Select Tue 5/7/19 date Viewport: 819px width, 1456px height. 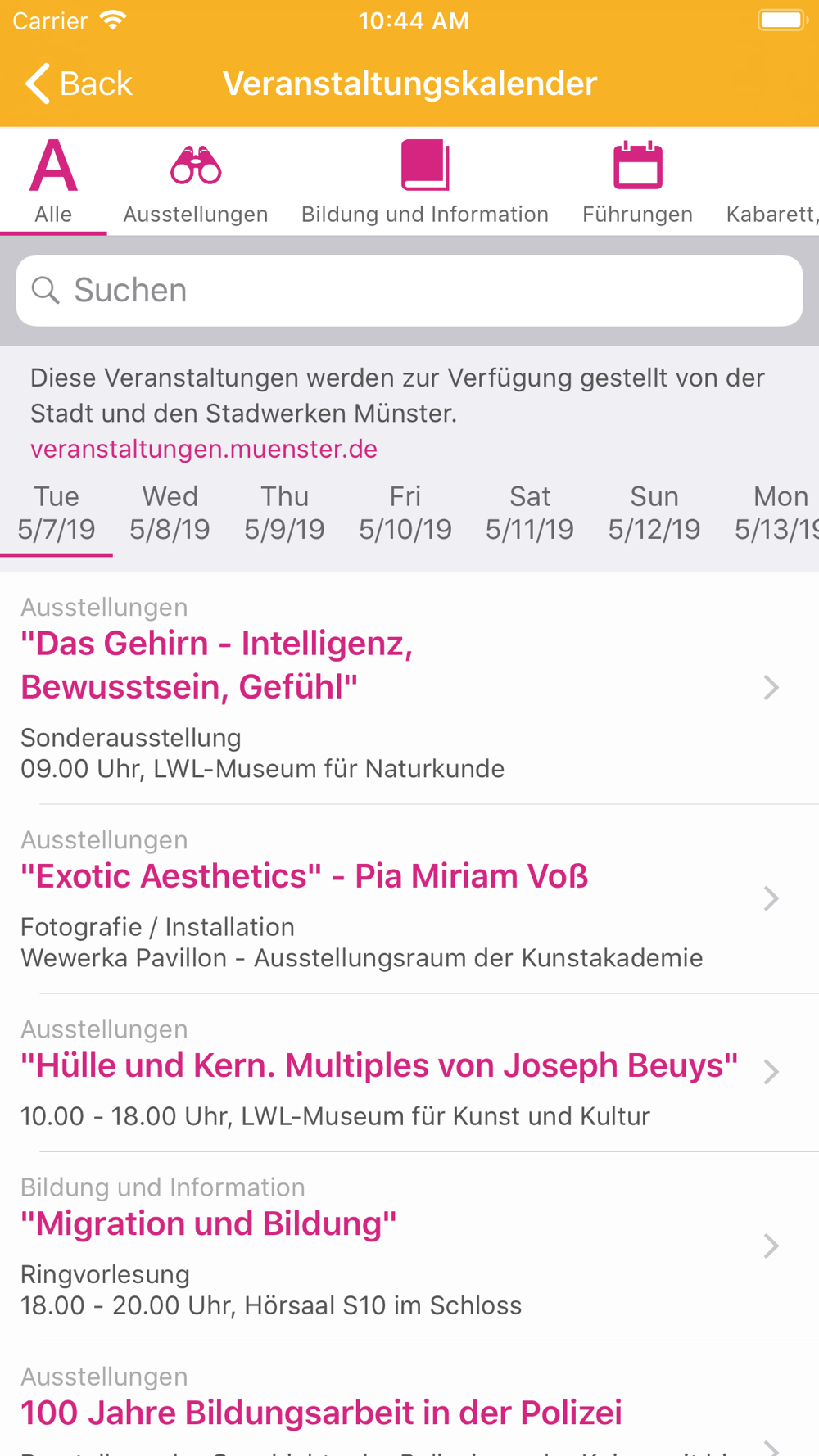pyautogui.click(x=57, y=513)
